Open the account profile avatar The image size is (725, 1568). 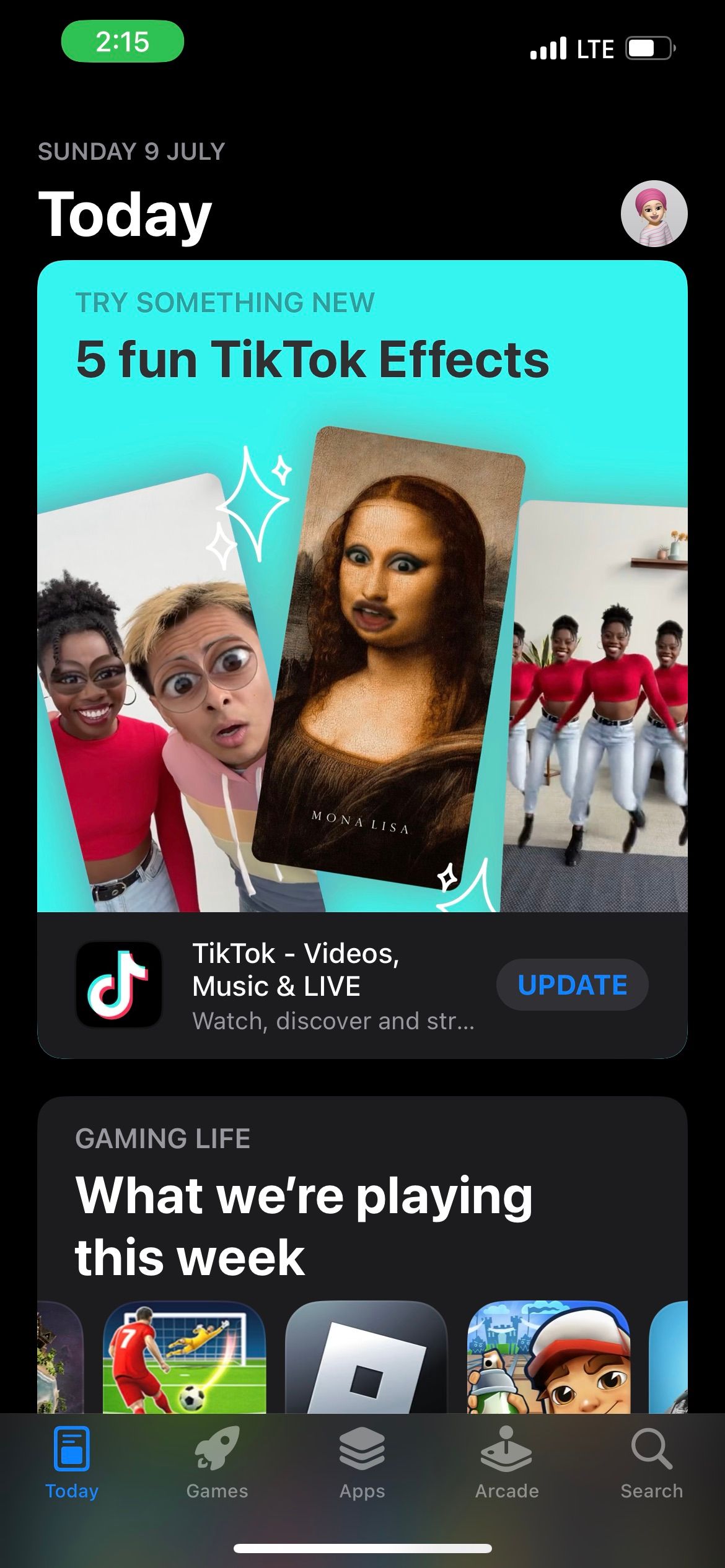coord(654,214)
